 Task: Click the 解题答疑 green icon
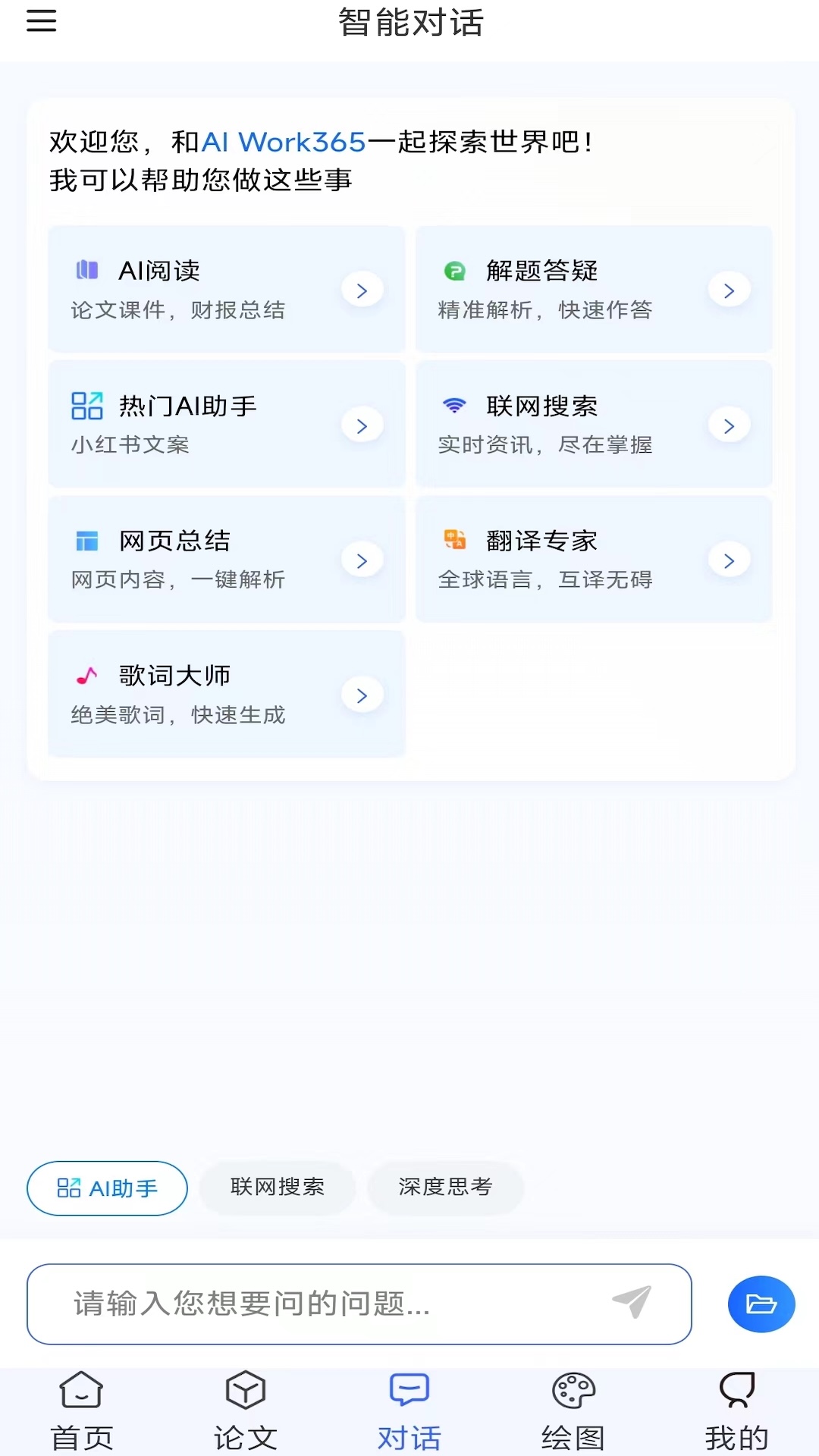(455, 269)
